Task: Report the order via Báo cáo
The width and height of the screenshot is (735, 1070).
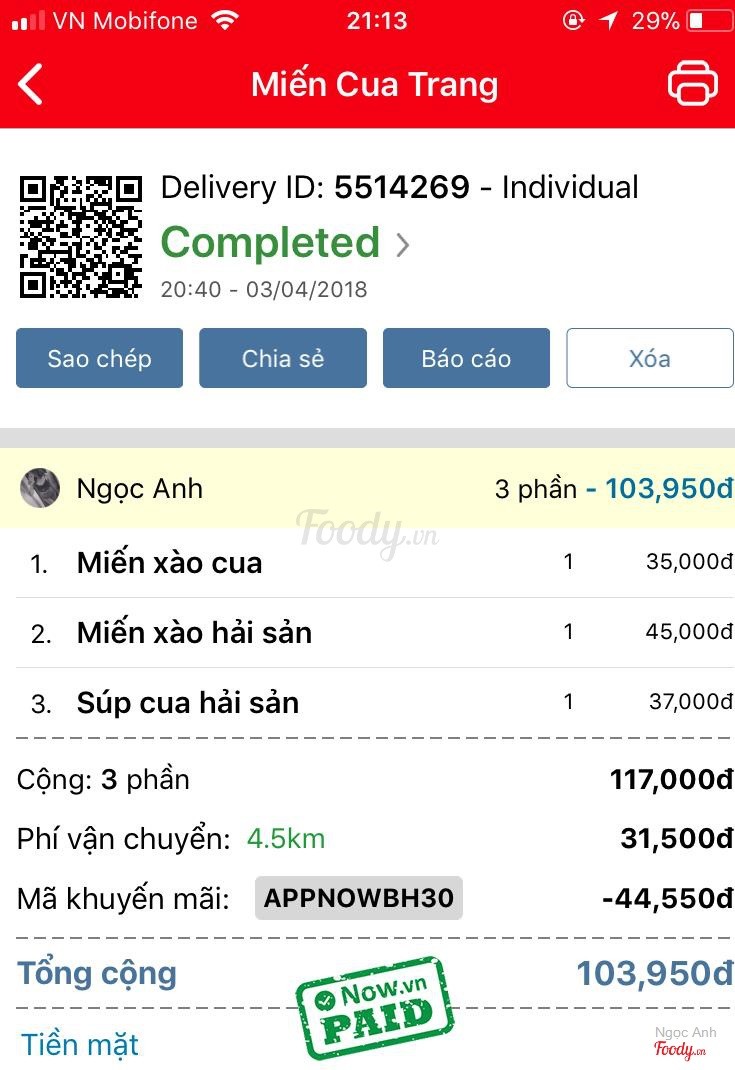Action: [x=466, y=358]
